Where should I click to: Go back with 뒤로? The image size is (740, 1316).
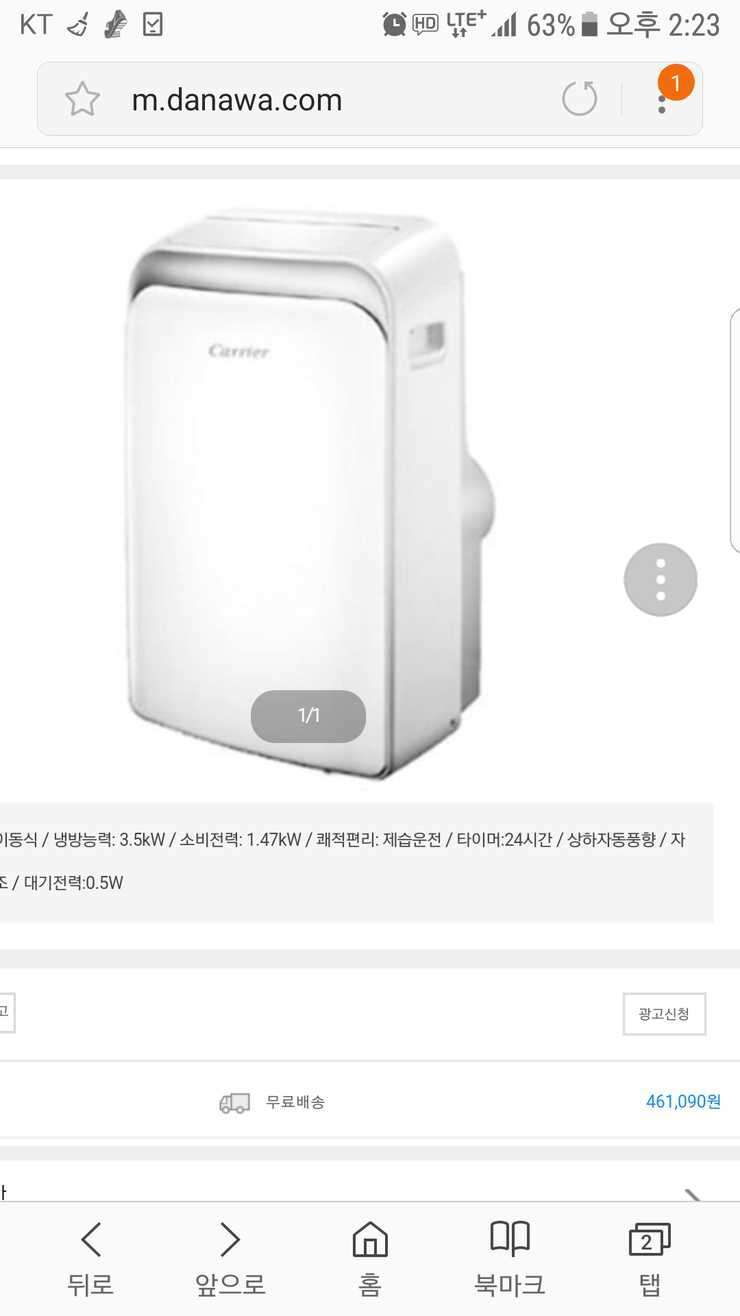(x=90, y=1259)
